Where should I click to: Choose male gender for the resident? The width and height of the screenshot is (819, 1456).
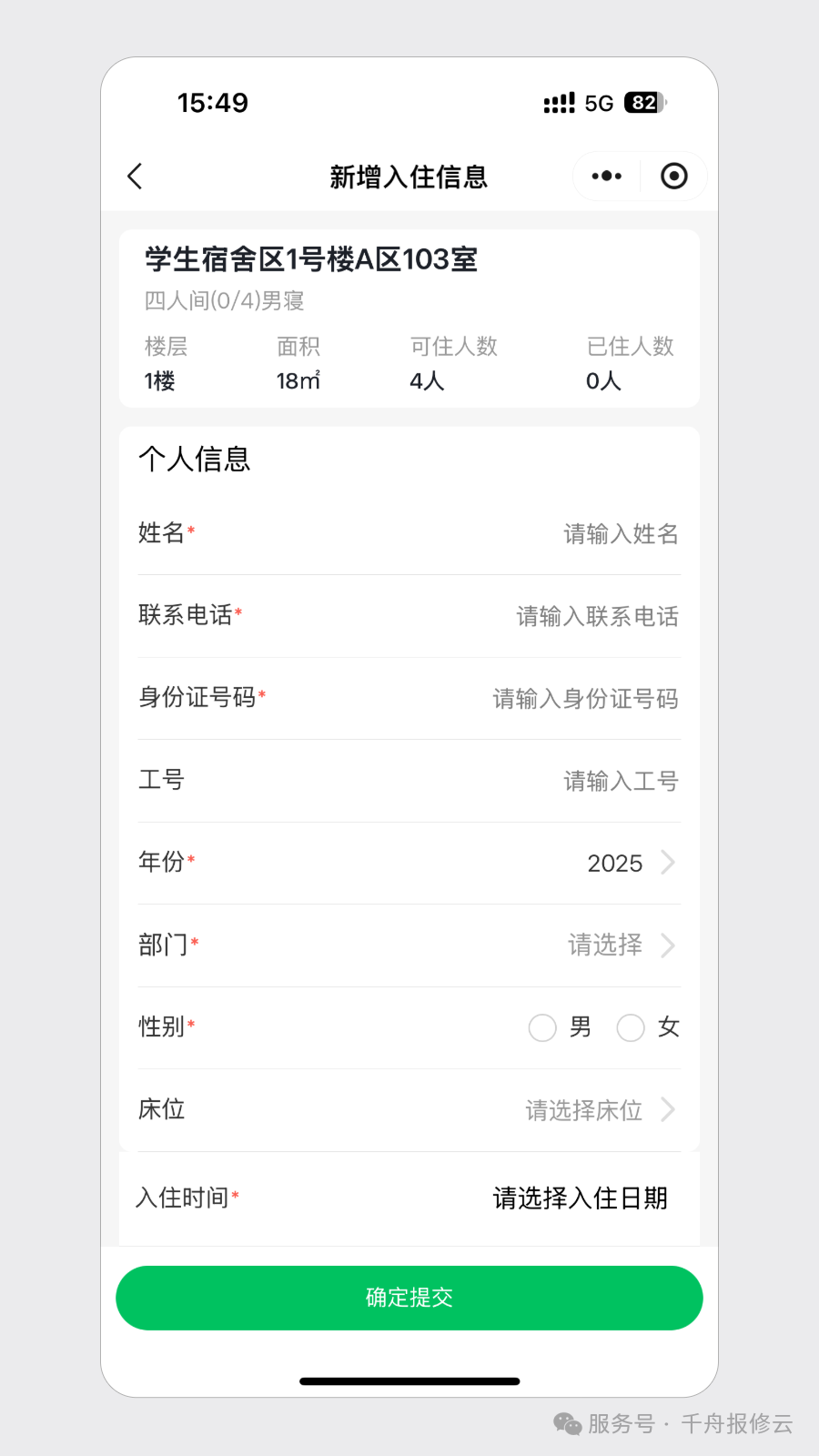pos(542,1027)
